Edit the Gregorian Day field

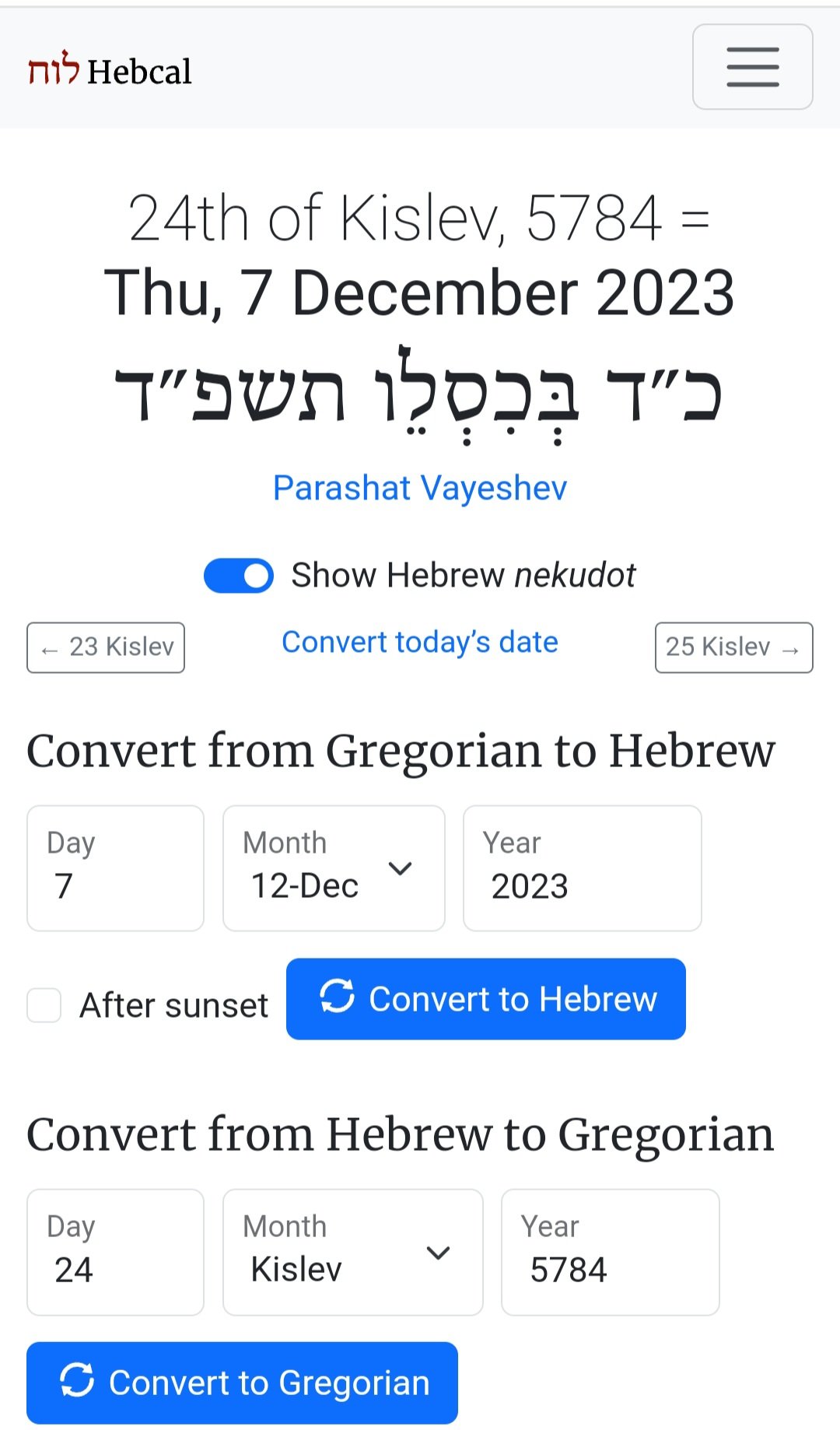pyautogui.click(x=115, y=868)
